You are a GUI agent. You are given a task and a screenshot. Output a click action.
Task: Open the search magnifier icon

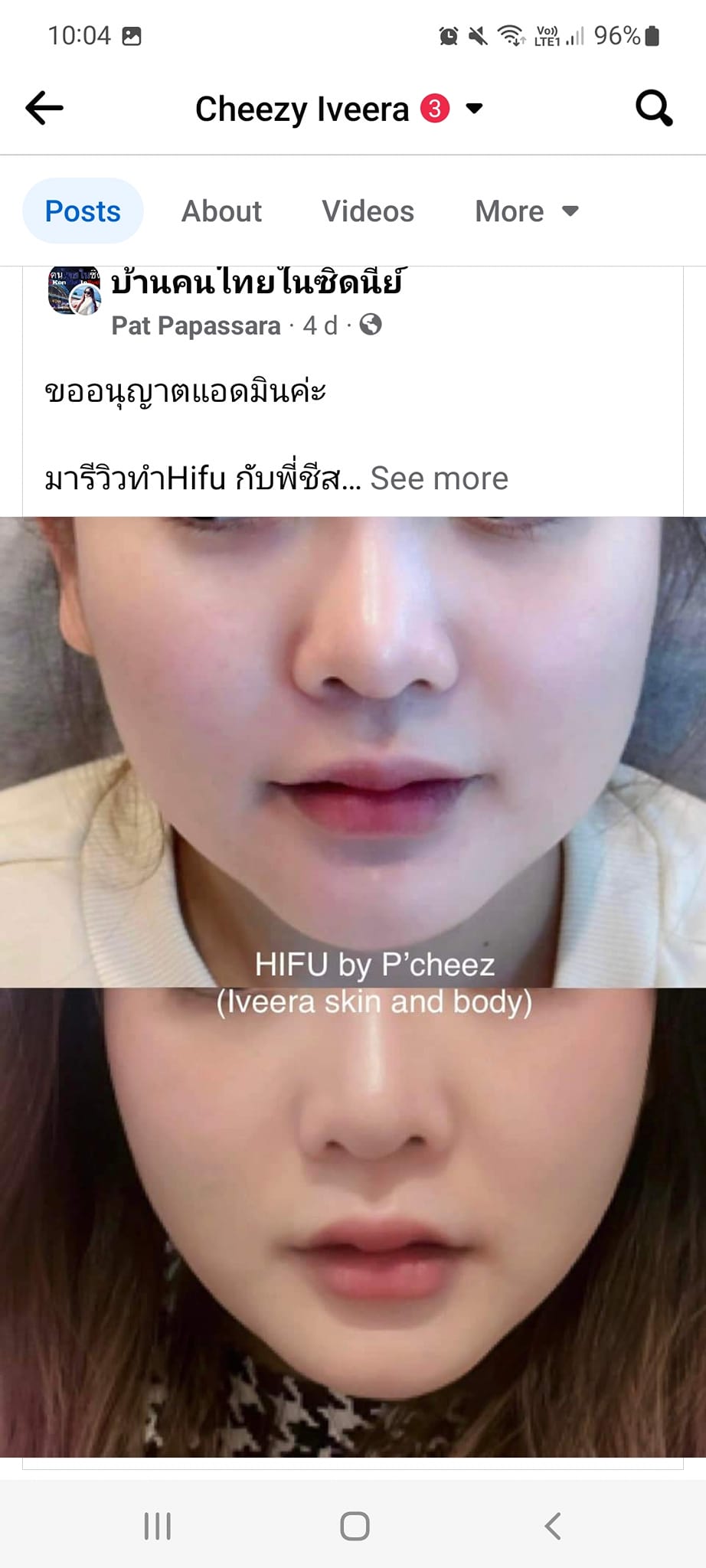tap(653, 108)
